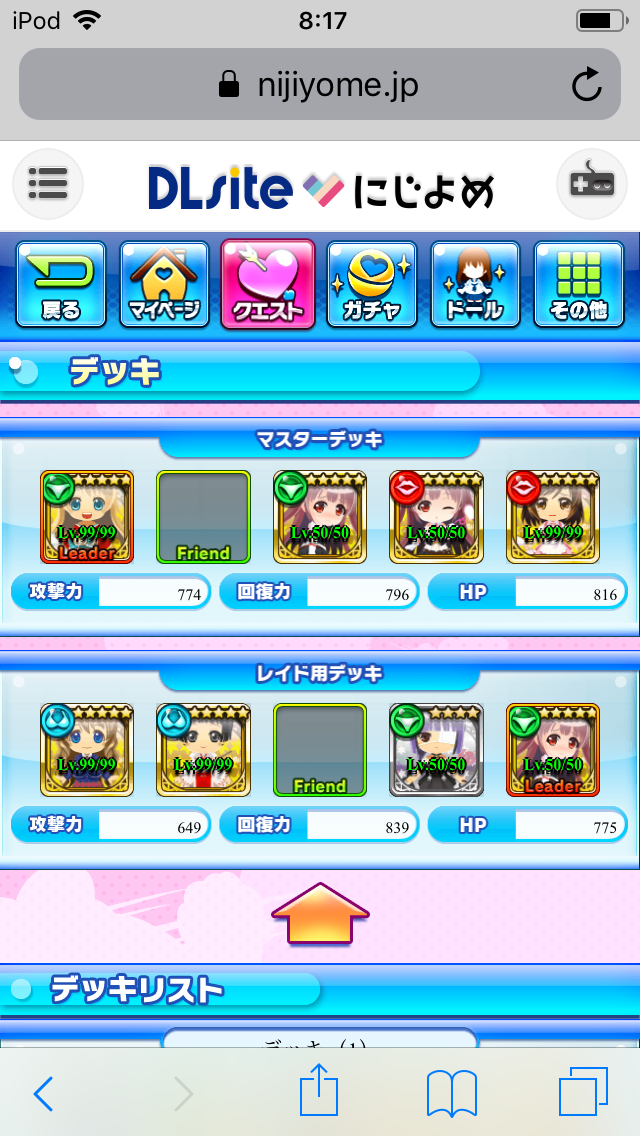Tap the 戻る back button
The height and width of the screenshot is (1136, 640).
coord(61,284)
